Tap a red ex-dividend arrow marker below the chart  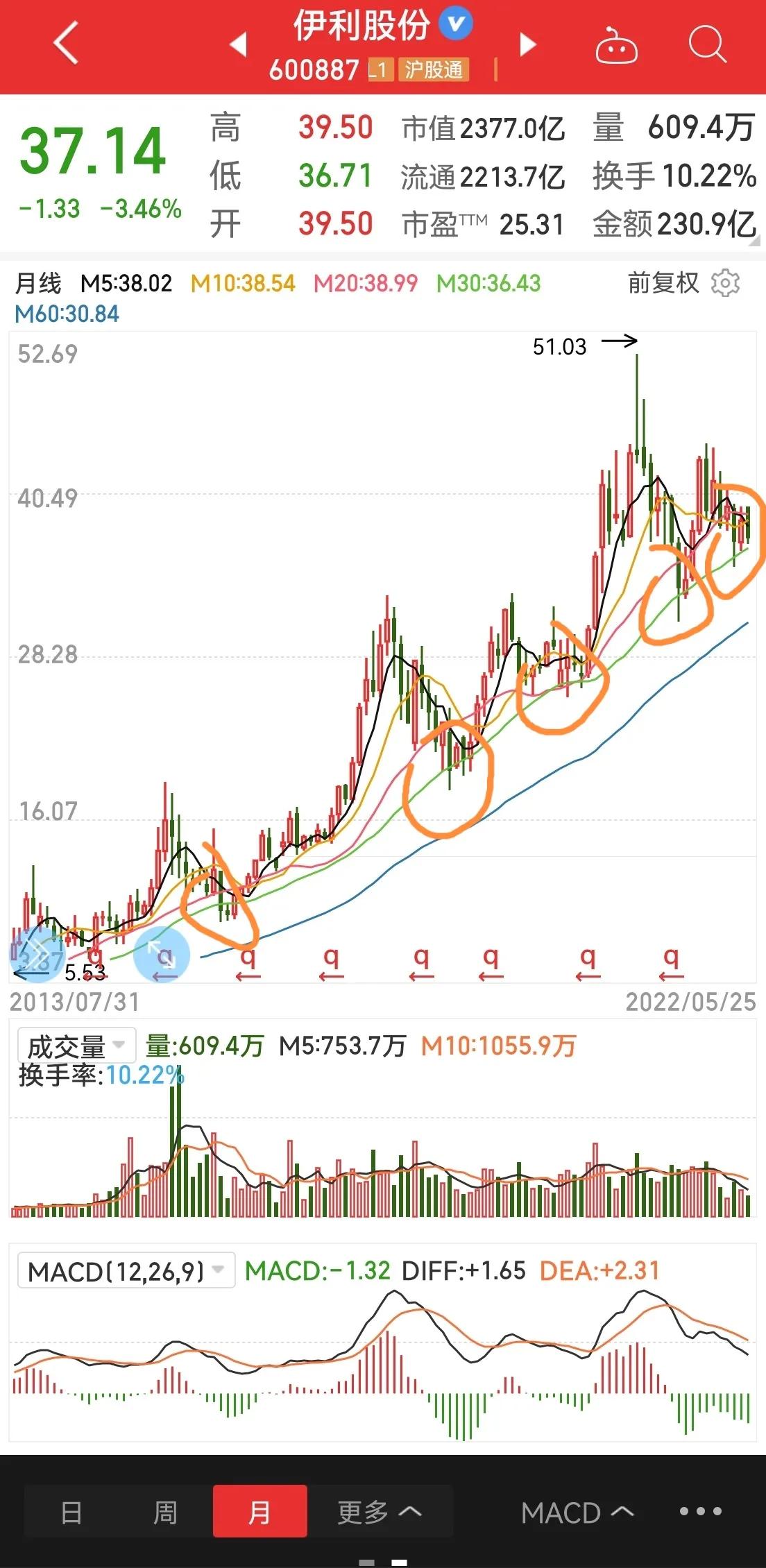[248, 974]
